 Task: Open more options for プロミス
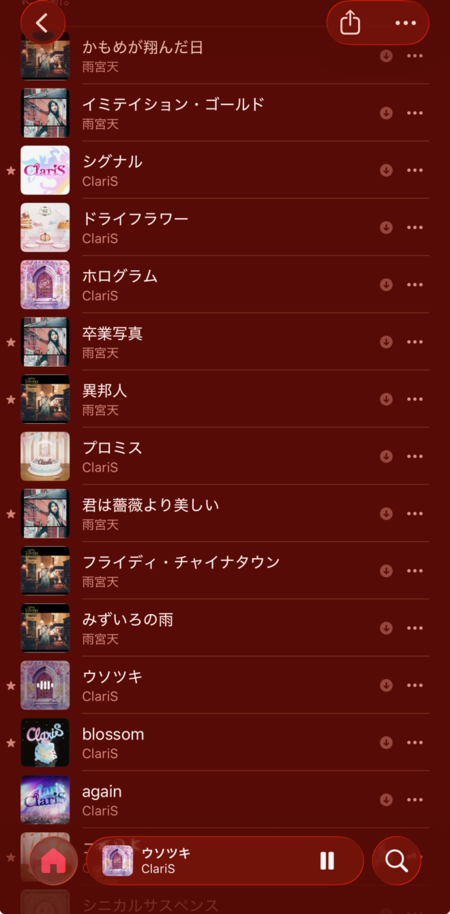pos(414,456)
